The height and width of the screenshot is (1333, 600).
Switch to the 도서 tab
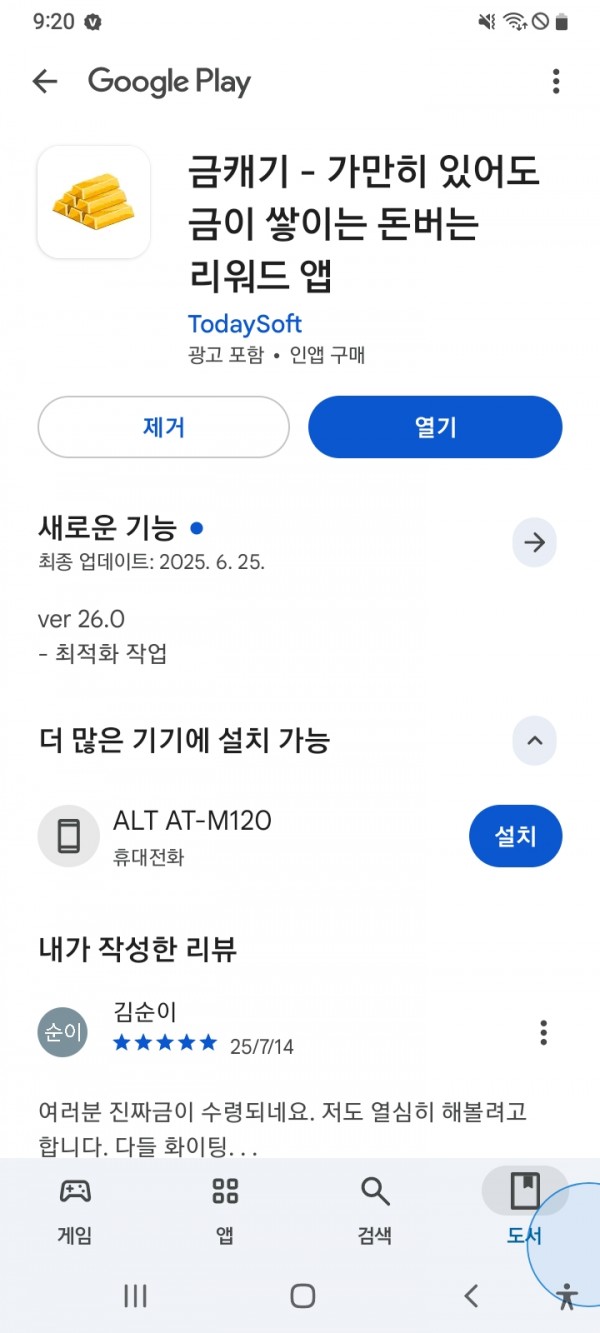525,1209
